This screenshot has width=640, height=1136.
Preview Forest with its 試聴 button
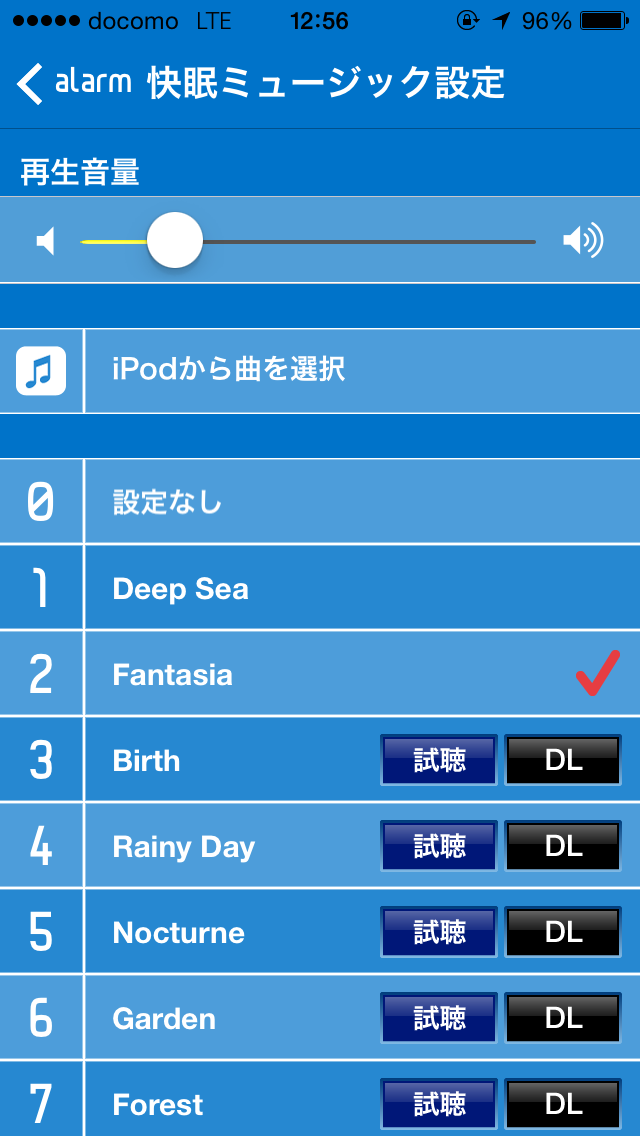(439, 1105)
